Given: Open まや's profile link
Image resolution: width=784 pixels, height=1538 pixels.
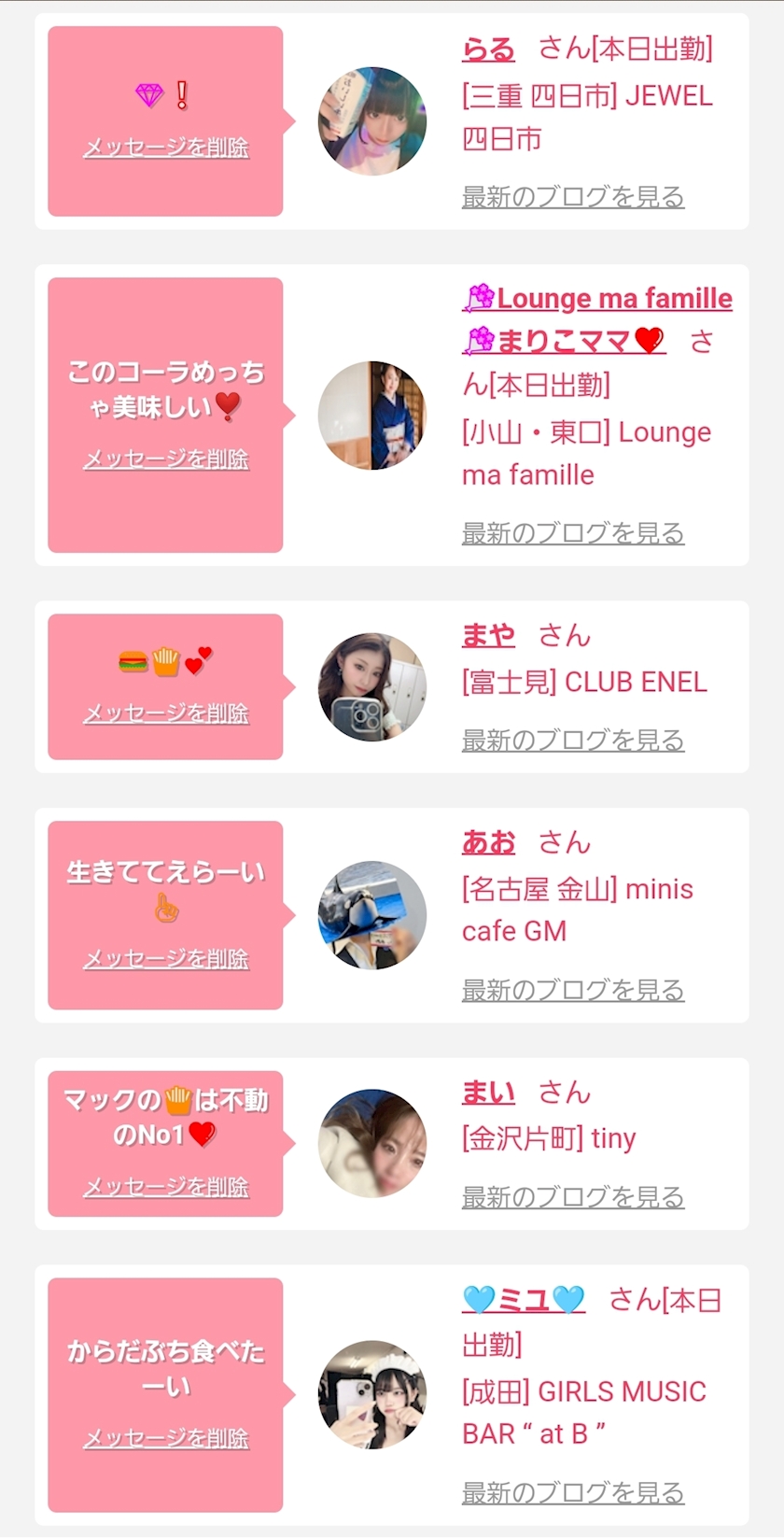Looking at the screenshot, I should click(x=488, y=636).
